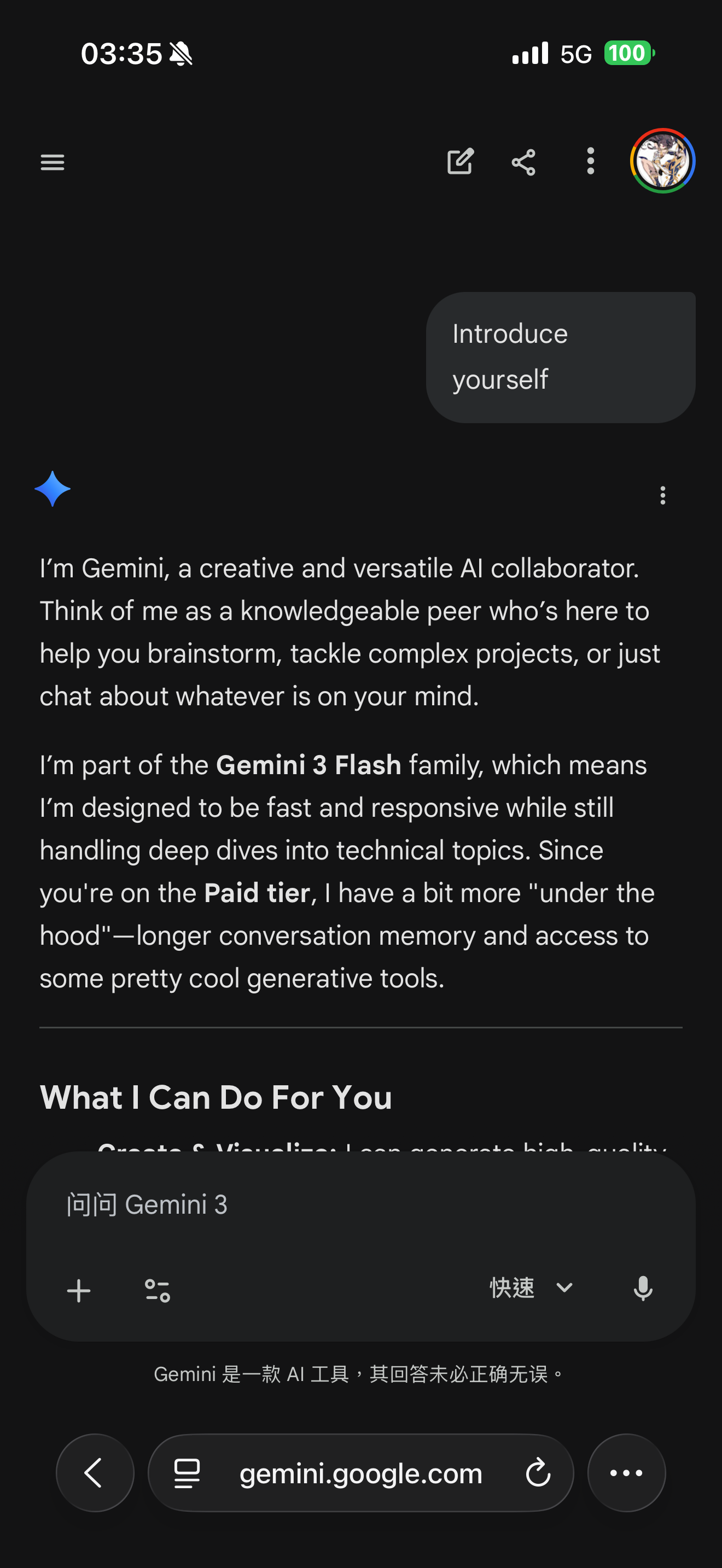Open the hamburger side menu
The height and width of the screenshot is (1568, 722).
tap(53, 162)
